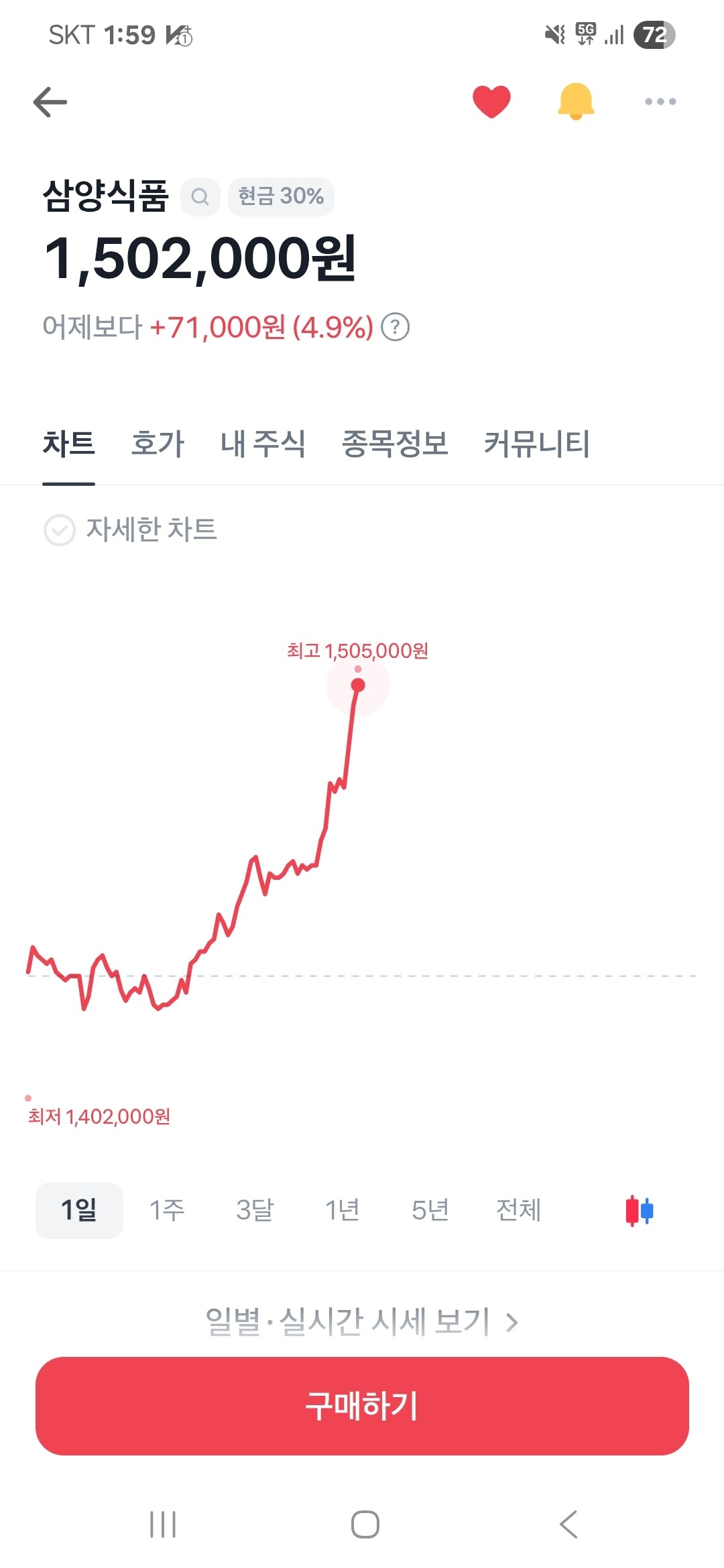The height and width of the screenshot is (1568, 724).
Task: Enable the 자세한 차트 checkbox
Action: tap(60, 530)
